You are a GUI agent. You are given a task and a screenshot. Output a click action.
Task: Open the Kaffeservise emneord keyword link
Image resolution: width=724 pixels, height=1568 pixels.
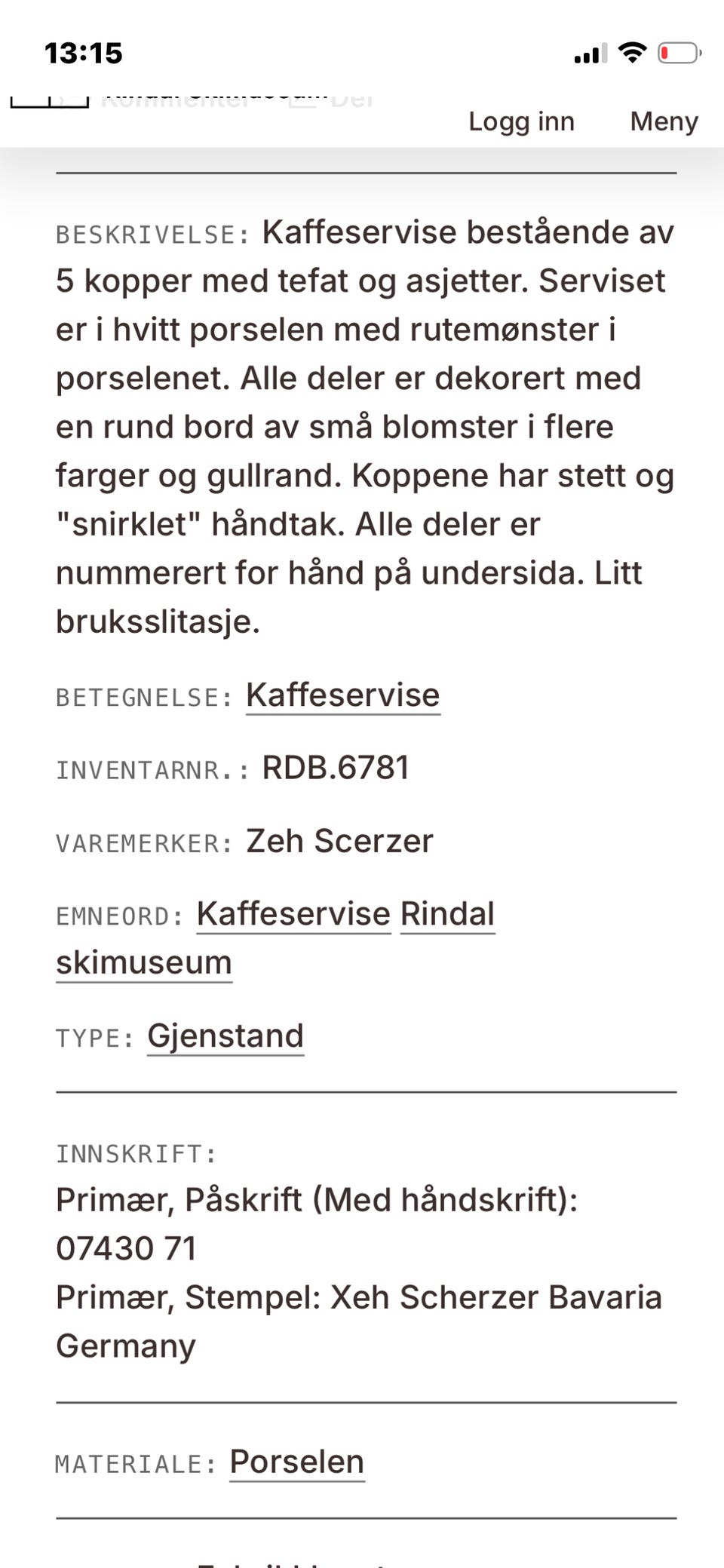[x=293, y=913]
